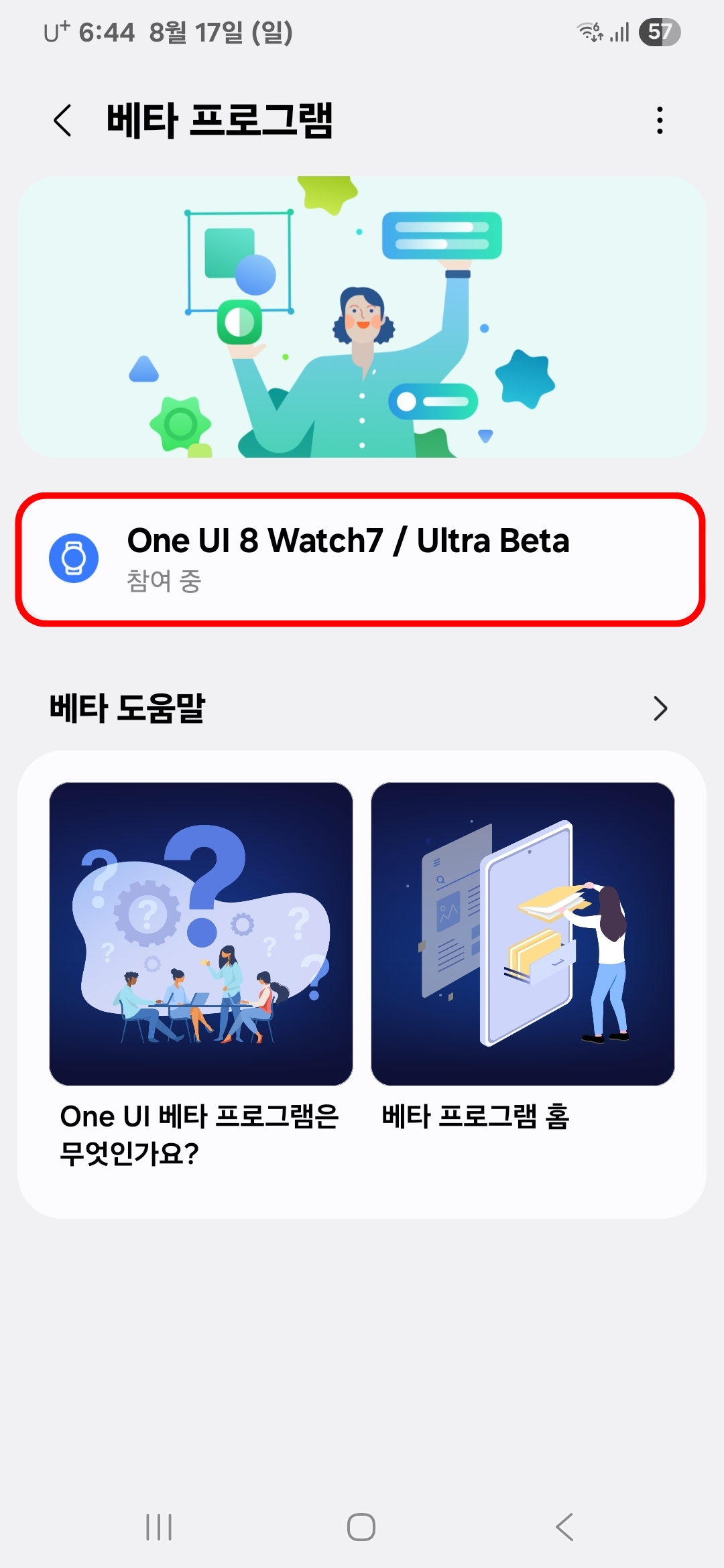Tap the blue watch icon beside the beta title

pyautogui.click(x=74, y=558)
